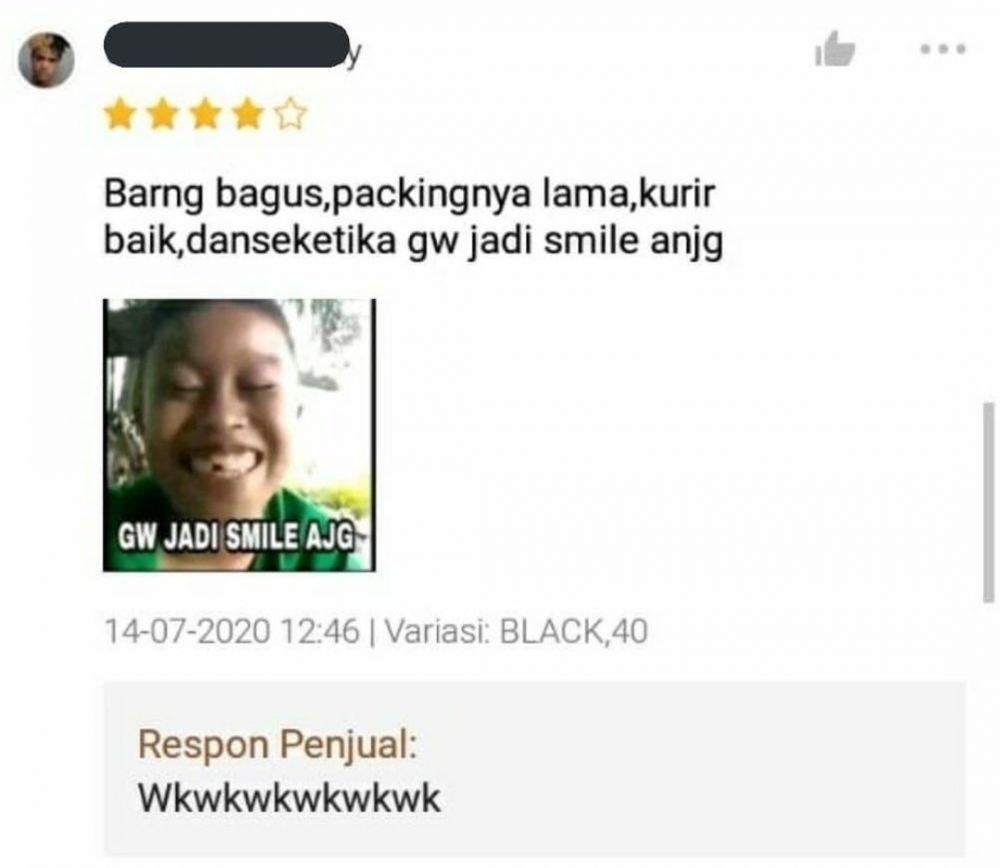
Task: Open the reviewer's profile picture
Action: pos(47,60)
